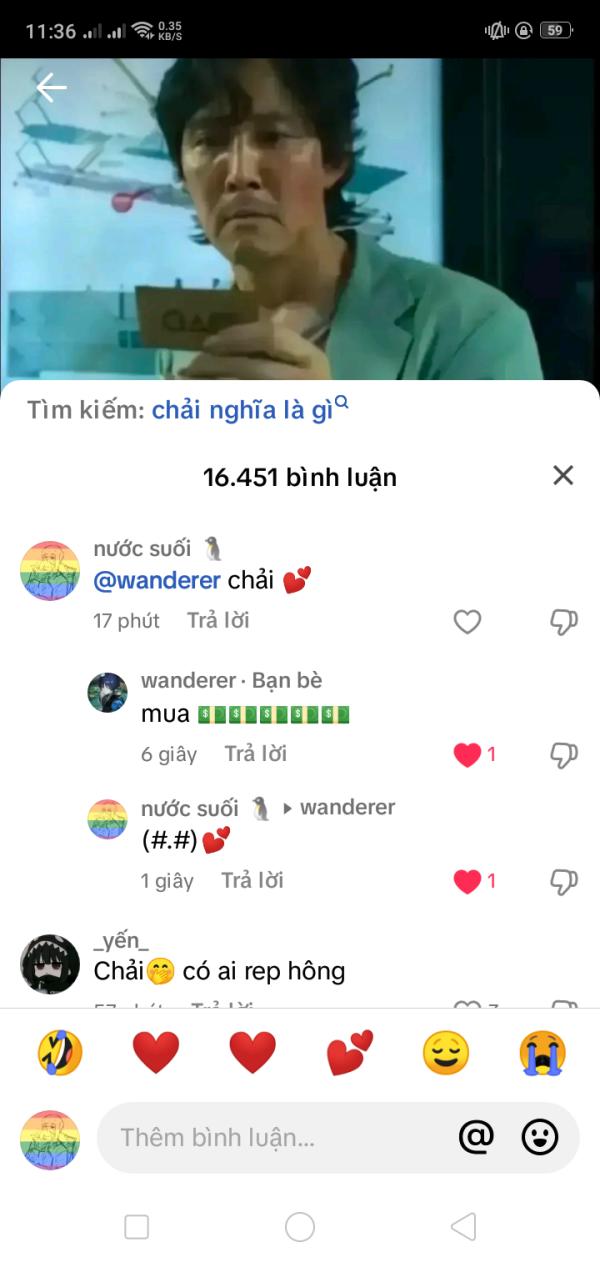Mention someone with the @ icon

point(476,1137)
